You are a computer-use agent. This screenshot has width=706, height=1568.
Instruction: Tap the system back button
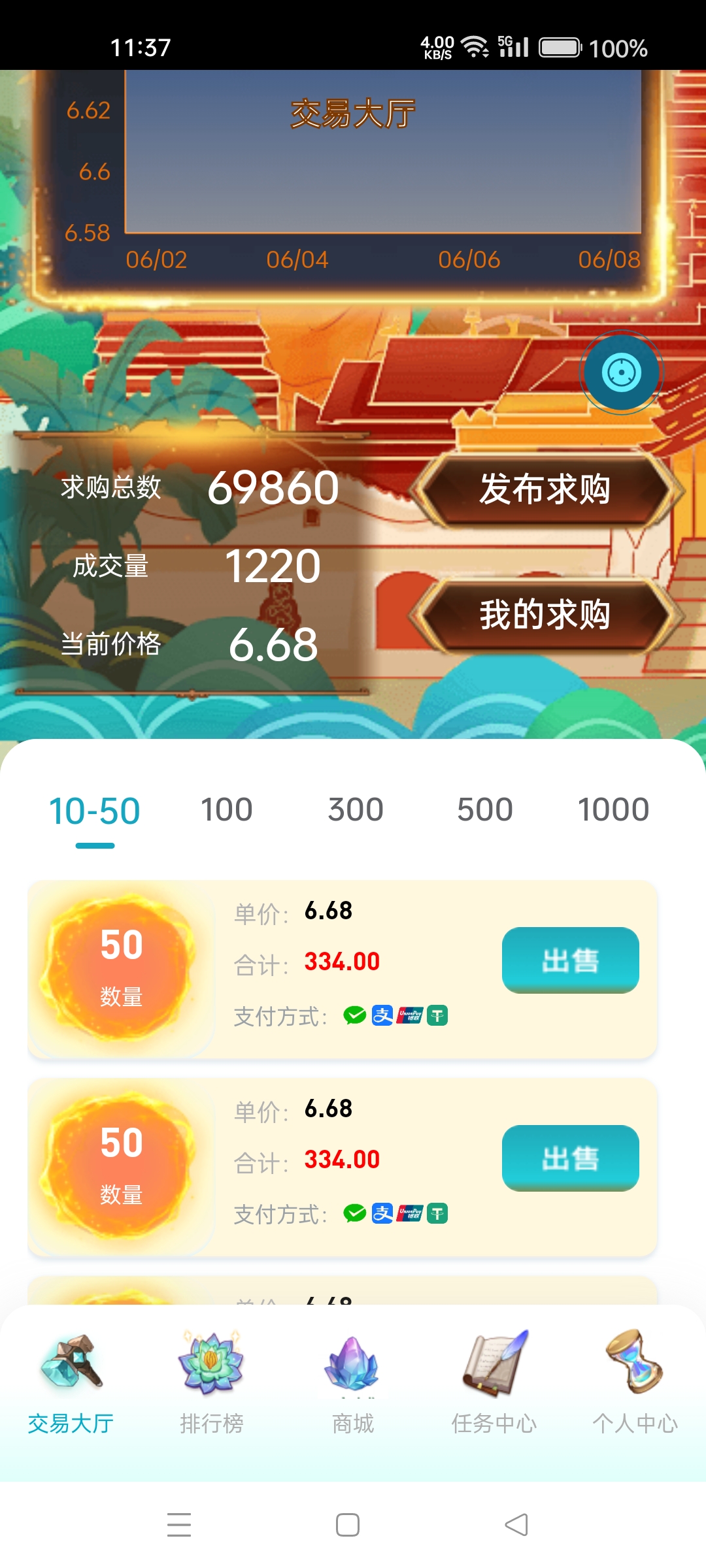pos(516,1525)
